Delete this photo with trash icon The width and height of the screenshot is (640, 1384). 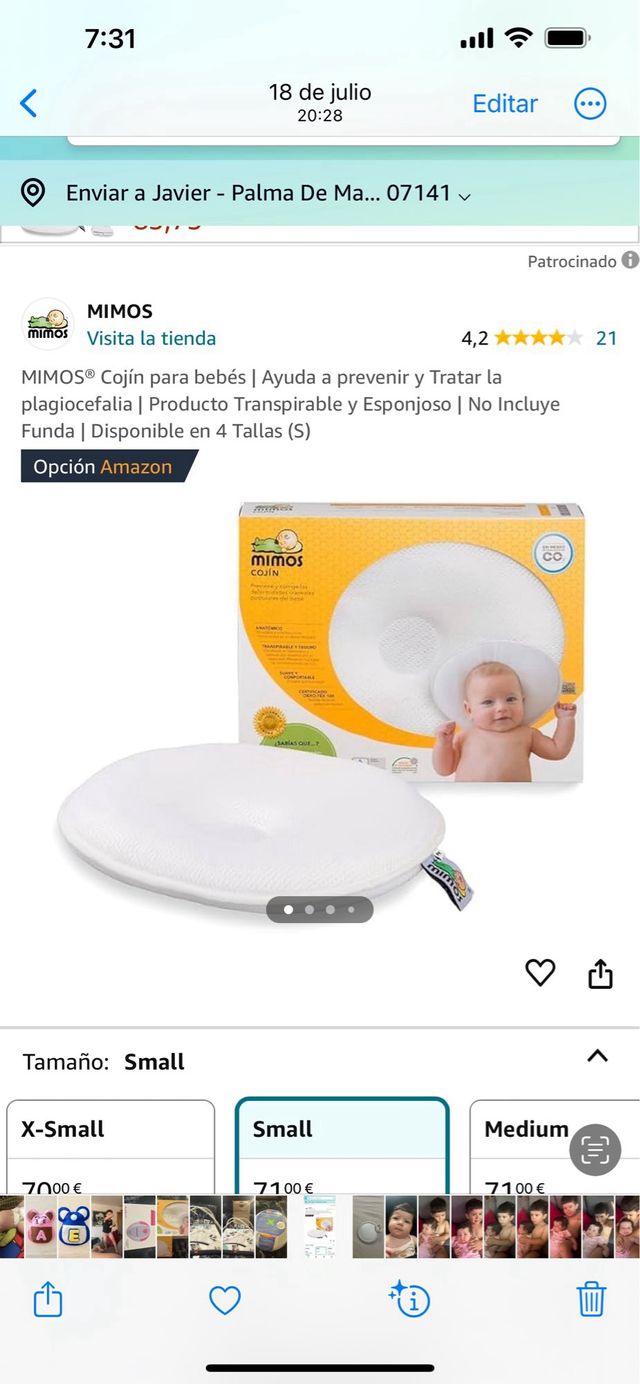tap(591, 1299)
